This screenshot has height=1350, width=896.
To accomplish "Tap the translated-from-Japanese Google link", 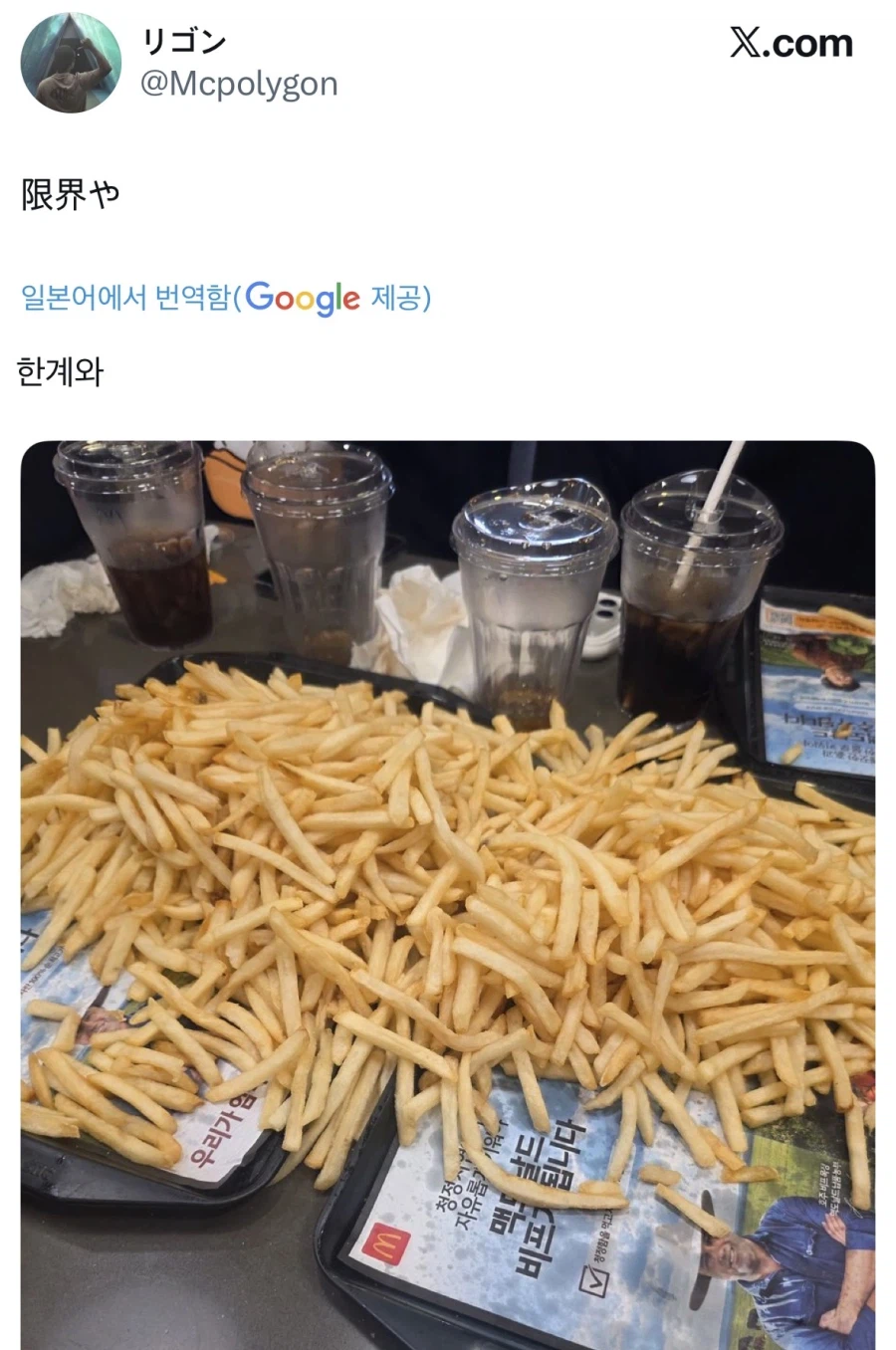I will 225,297.
